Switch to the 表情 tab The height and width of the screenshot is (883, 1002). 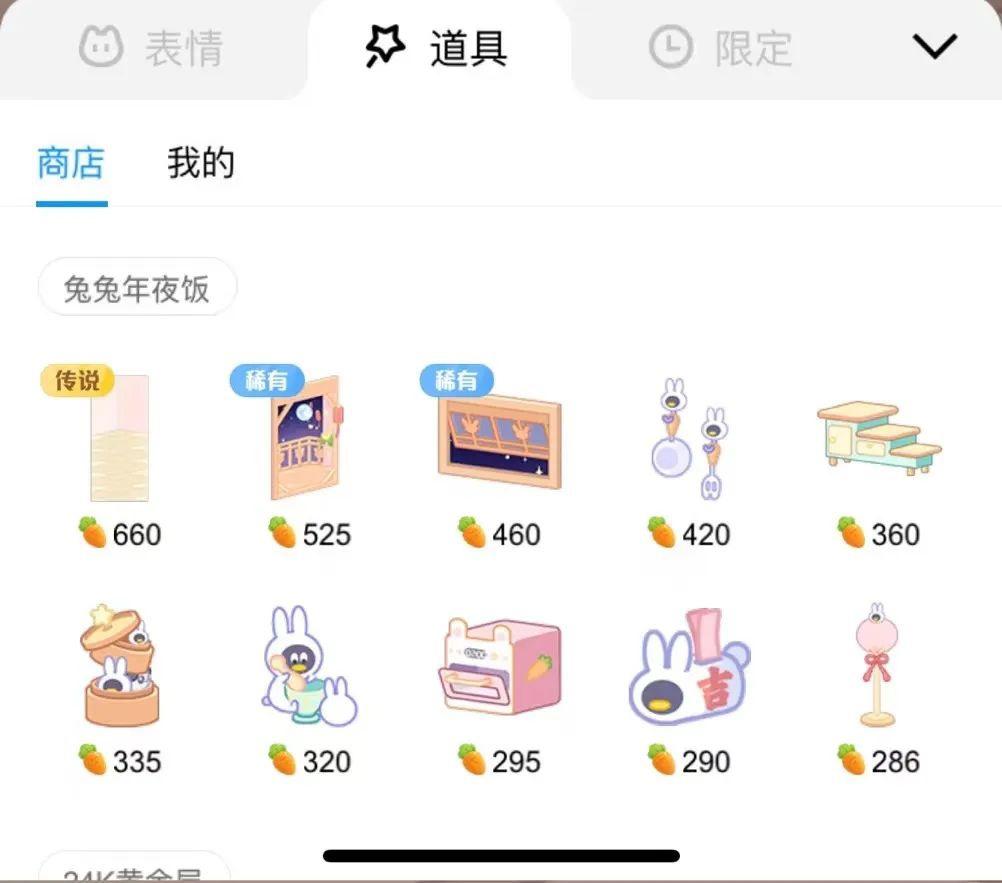pyautogui.click(x=152, y=48)
